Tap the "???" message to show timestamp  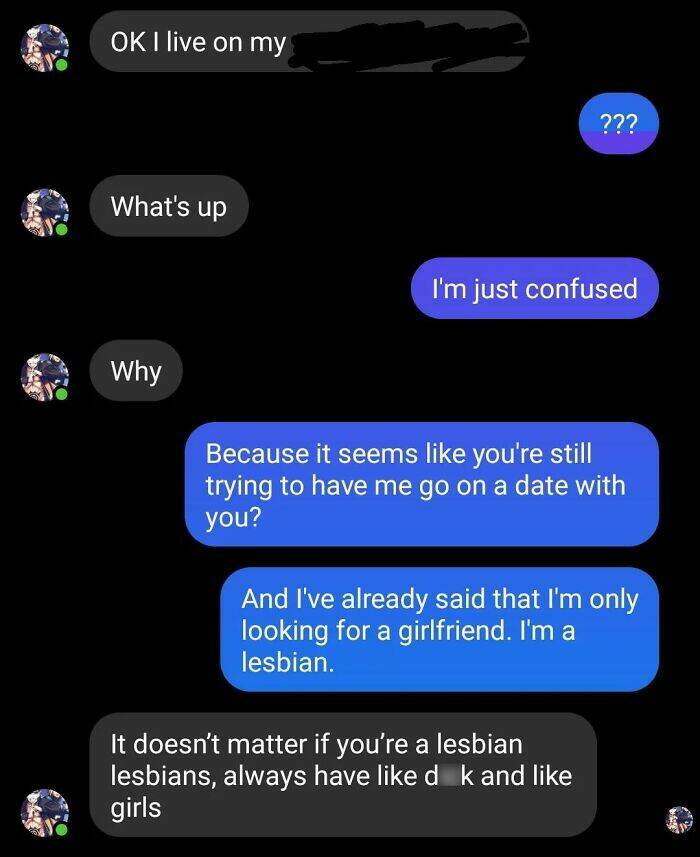click(x=617, y=124)
